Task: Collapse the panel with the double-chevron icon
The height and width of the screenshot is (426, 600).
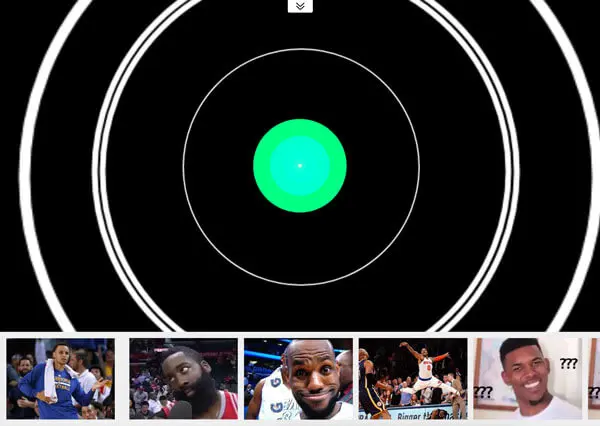Action: pyautogui.click(x=300, y=6)
